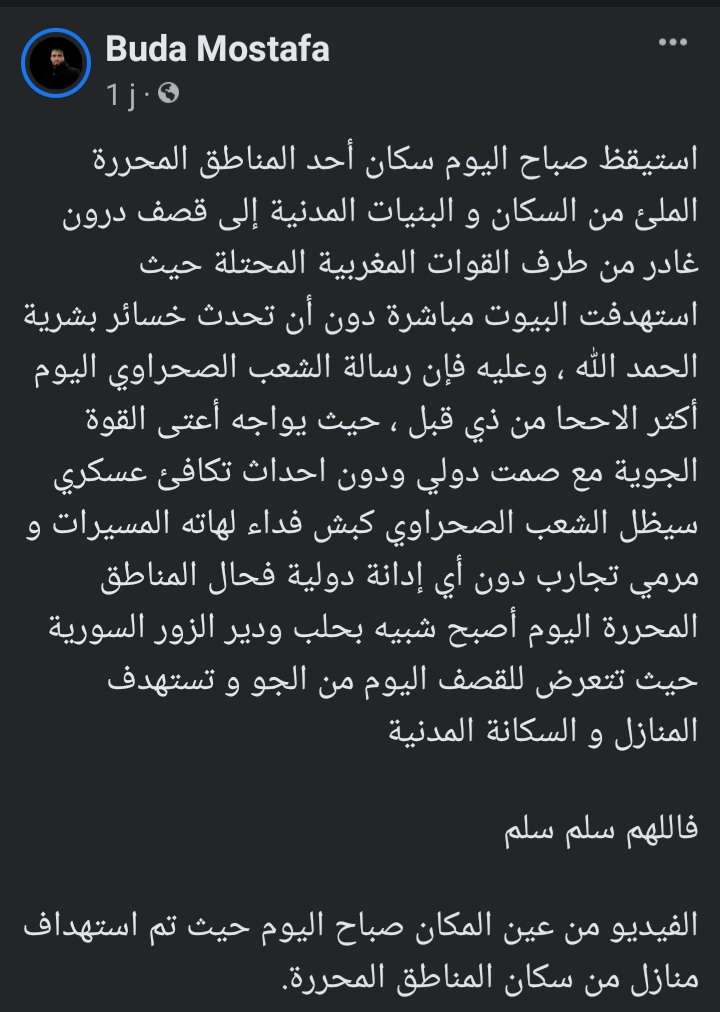Open the post's three-dot overflow menu
This screenshot has height=1012, width=720.
pyautogui.click(x=671, y=45)
